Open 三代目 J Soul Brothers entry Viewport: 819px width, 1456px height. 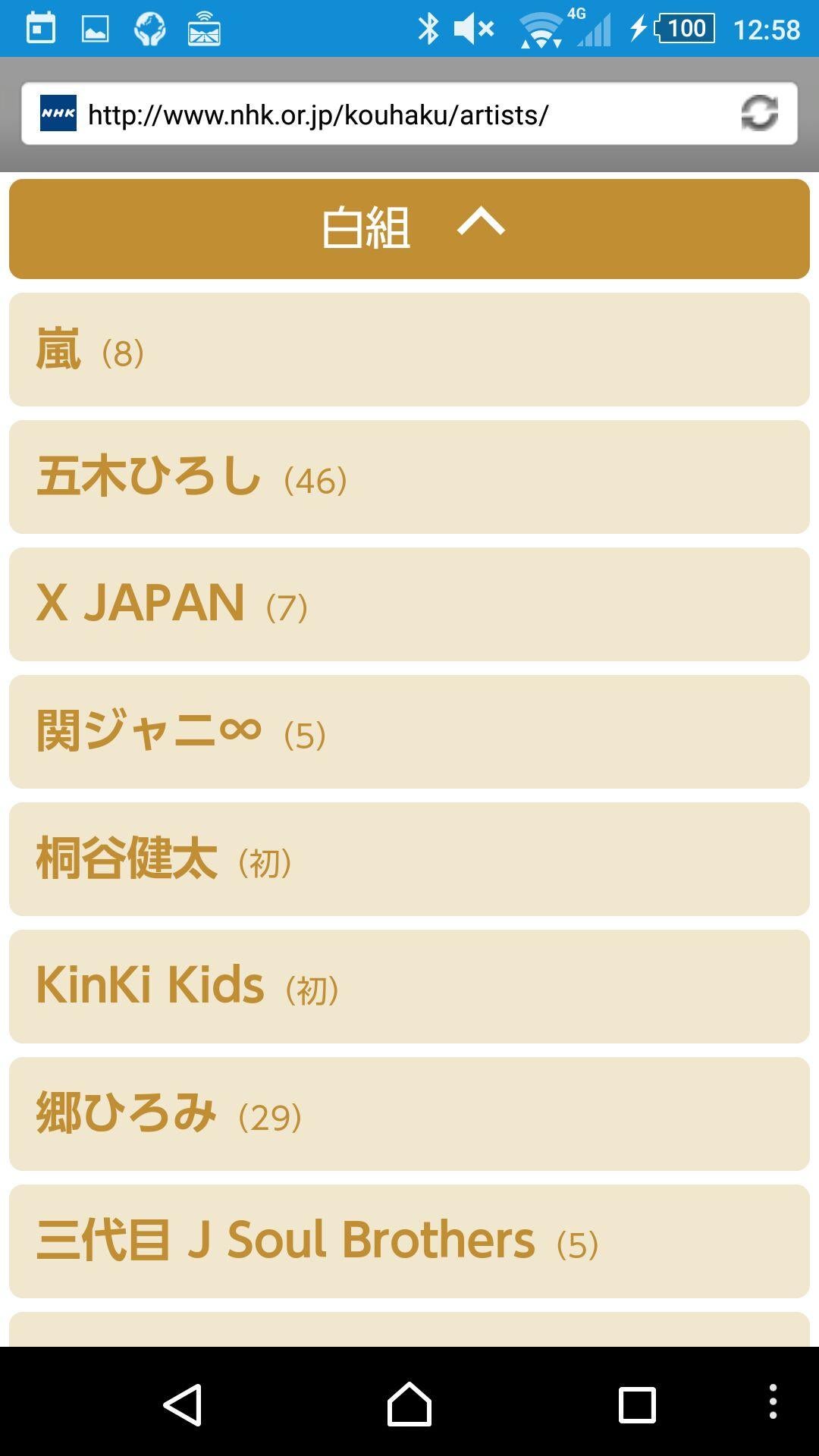[x=409, y=1242]
